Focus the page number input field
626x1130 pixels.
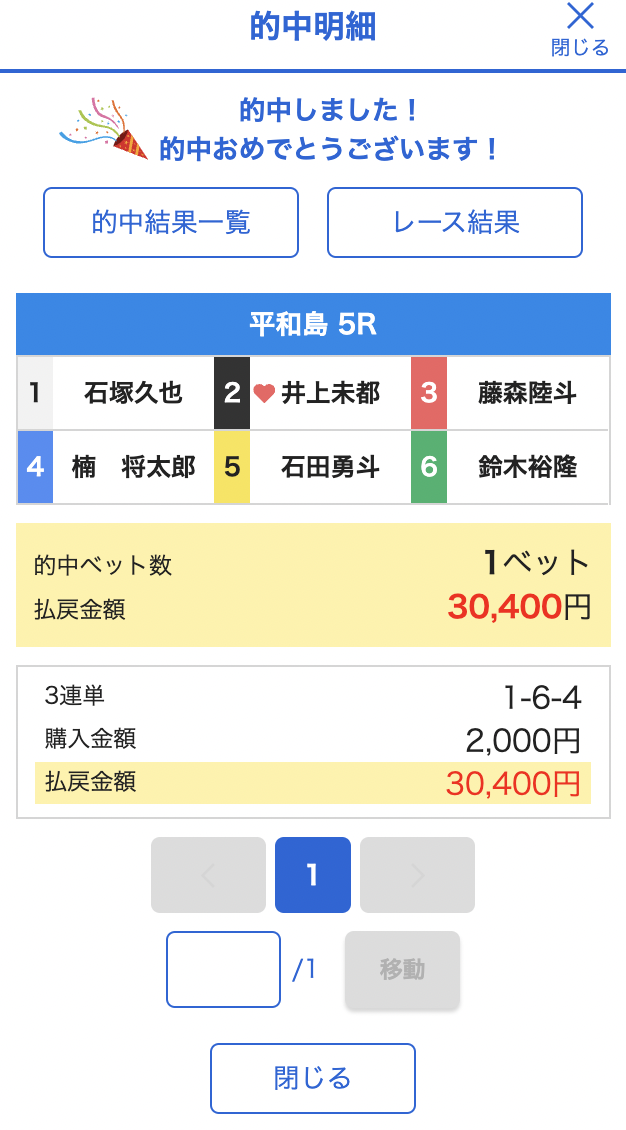click(x=223, y=969)
